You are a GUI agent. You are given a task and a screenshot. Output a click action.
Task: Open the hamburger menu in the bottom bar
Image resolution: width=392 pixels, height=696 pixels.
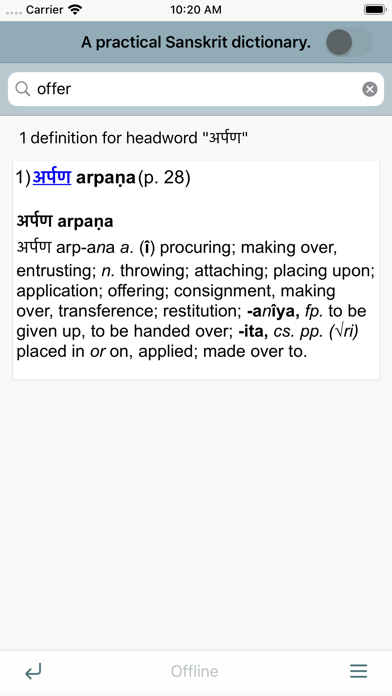point(358,671)
